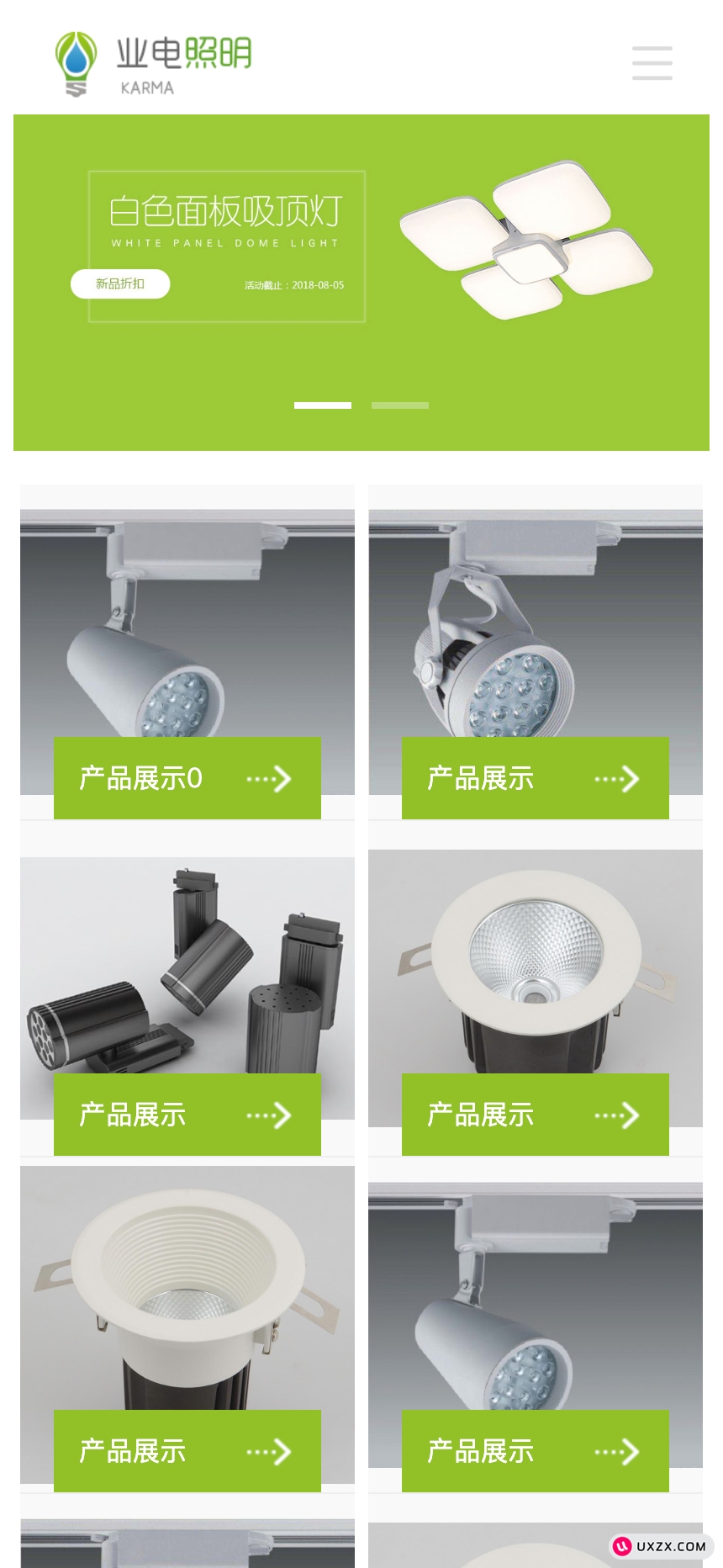
Task: Tap the 新品折扣 button on the banner
Action: pyautogui.click(x=120, y=283)
